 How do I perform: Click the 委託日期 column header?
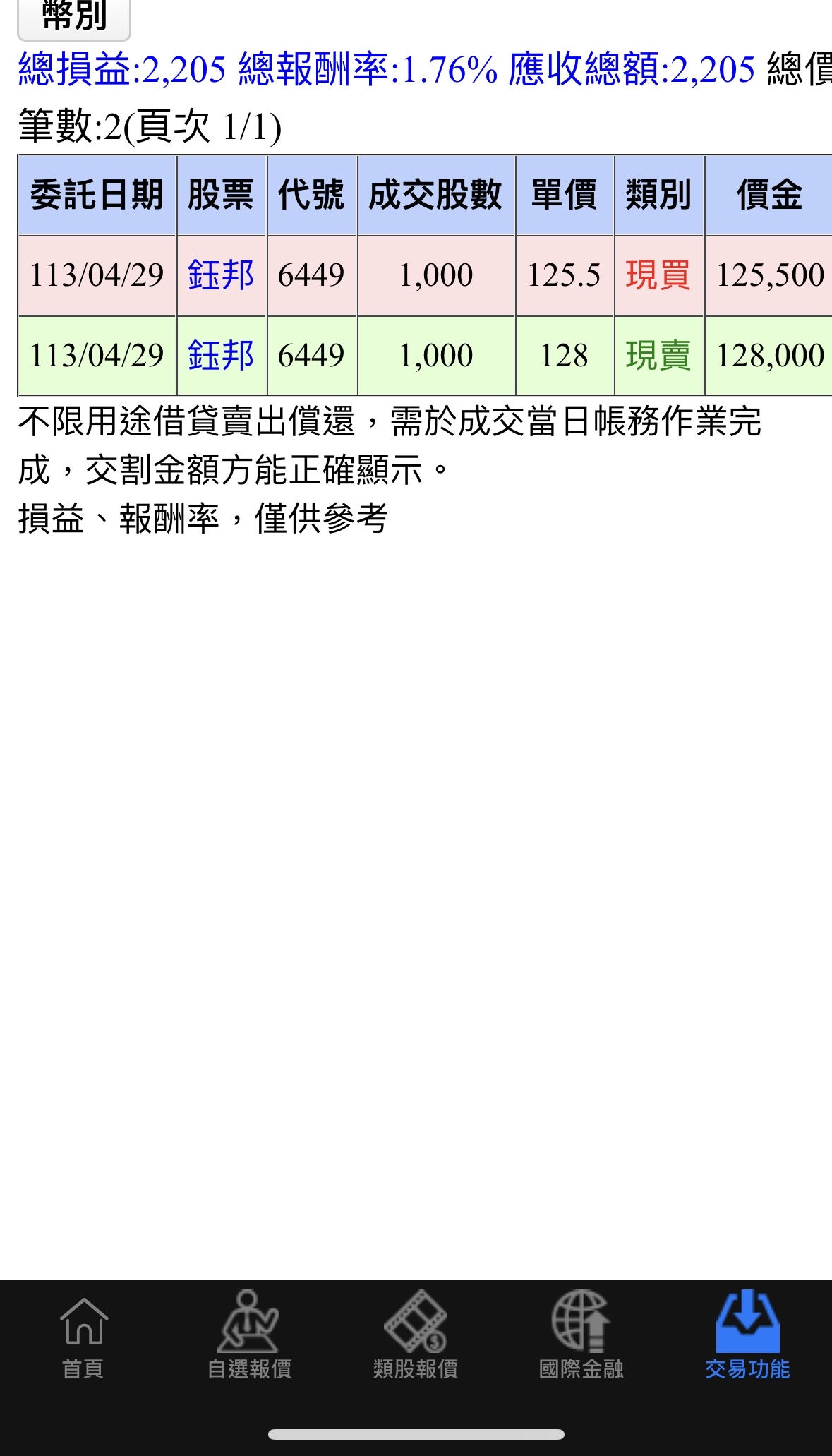(x=97, y=198)
